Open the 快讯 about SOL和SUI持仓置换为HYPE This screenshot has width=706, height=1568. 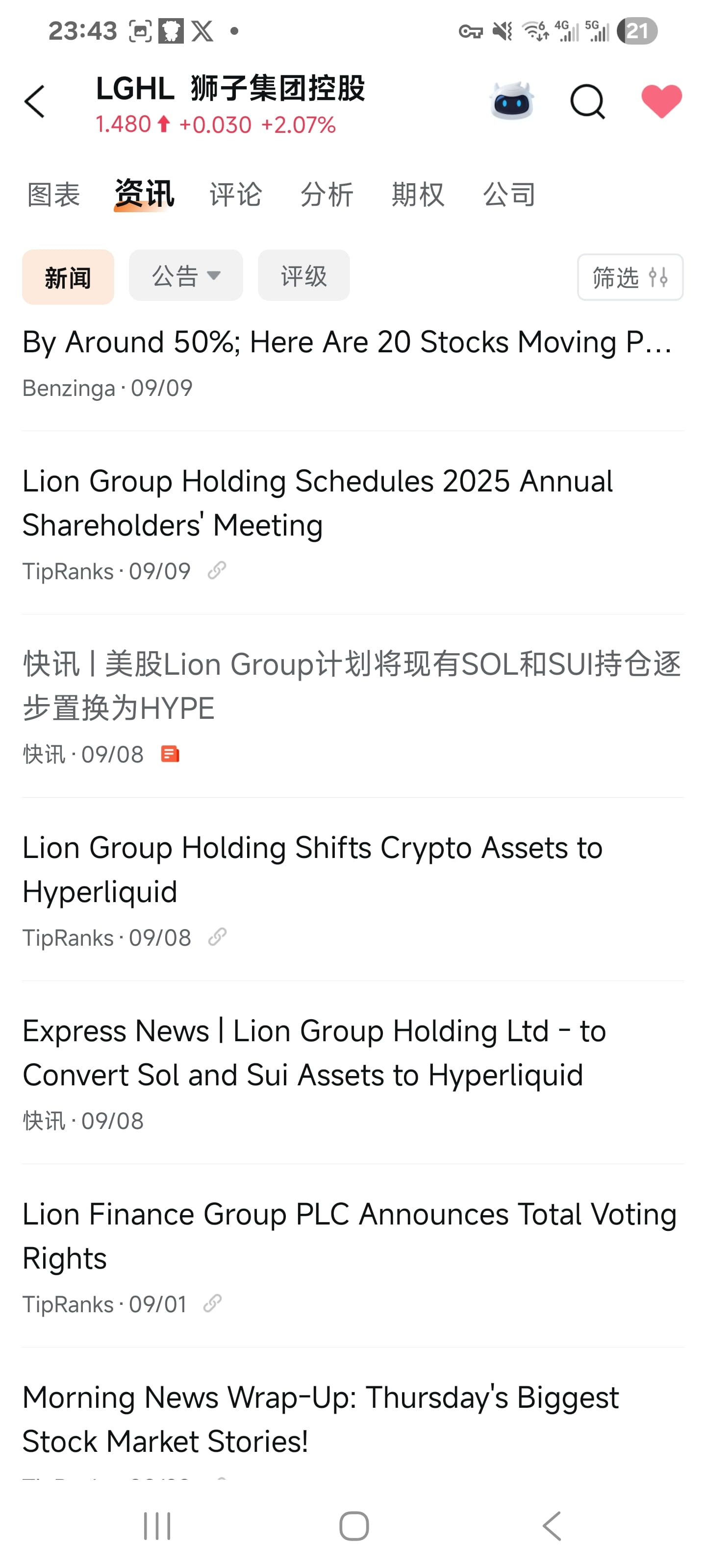(x=352, y=686)
